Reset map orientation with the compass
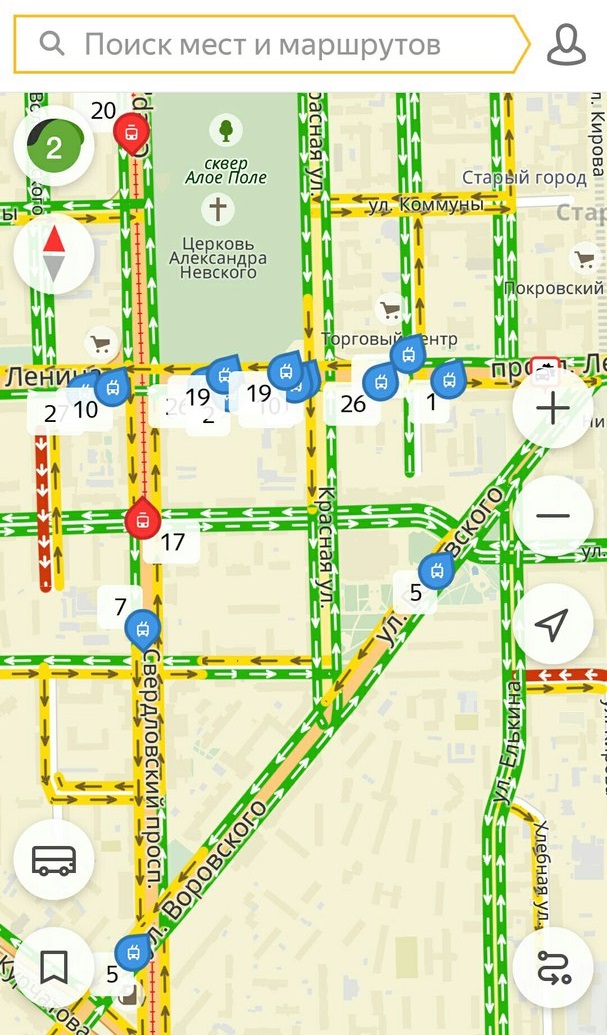Image resolution: width=607 pixels, height=1035 pixels. pyautogui.click(x=54, y=253)
